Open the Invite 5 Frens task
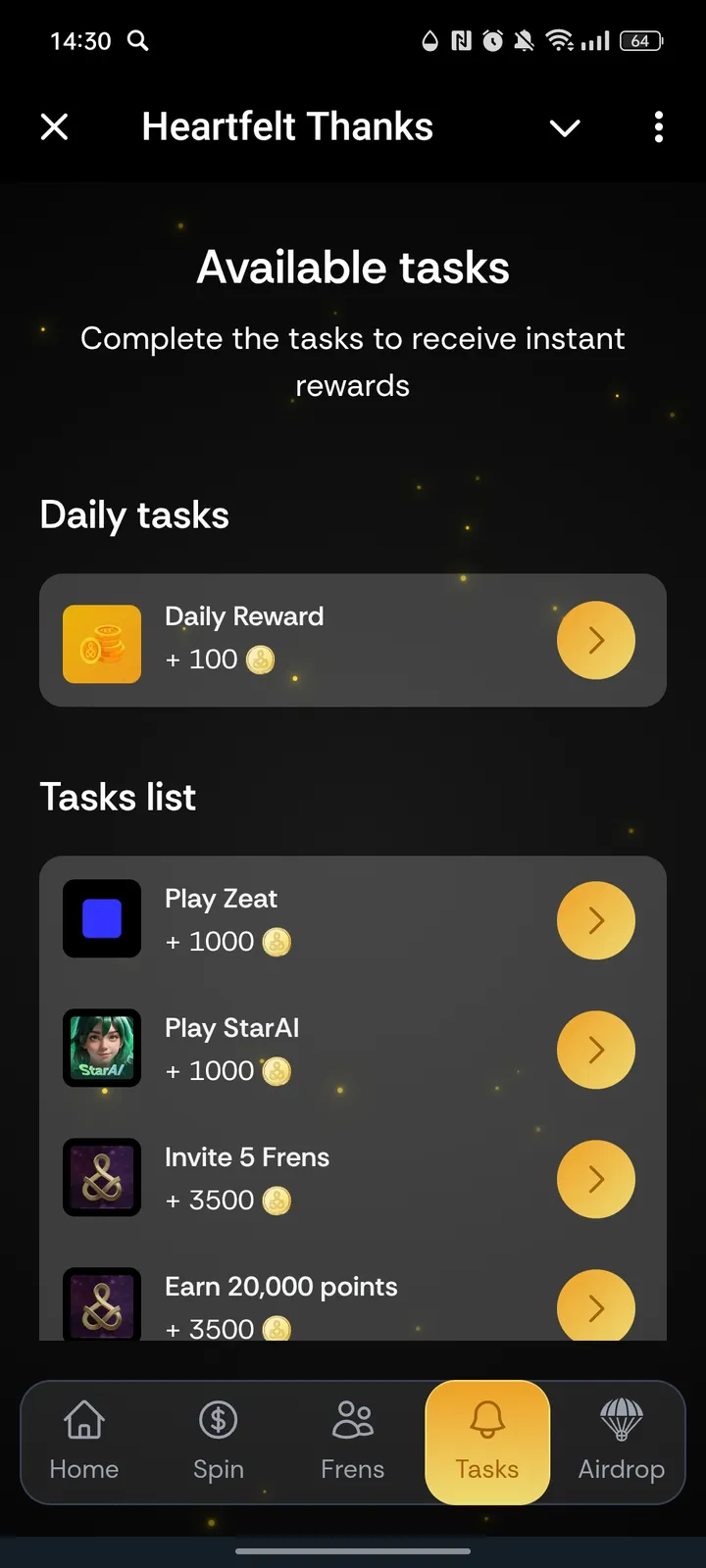The width and height of the screenshot is (706, 1568). coord(595,1179)
